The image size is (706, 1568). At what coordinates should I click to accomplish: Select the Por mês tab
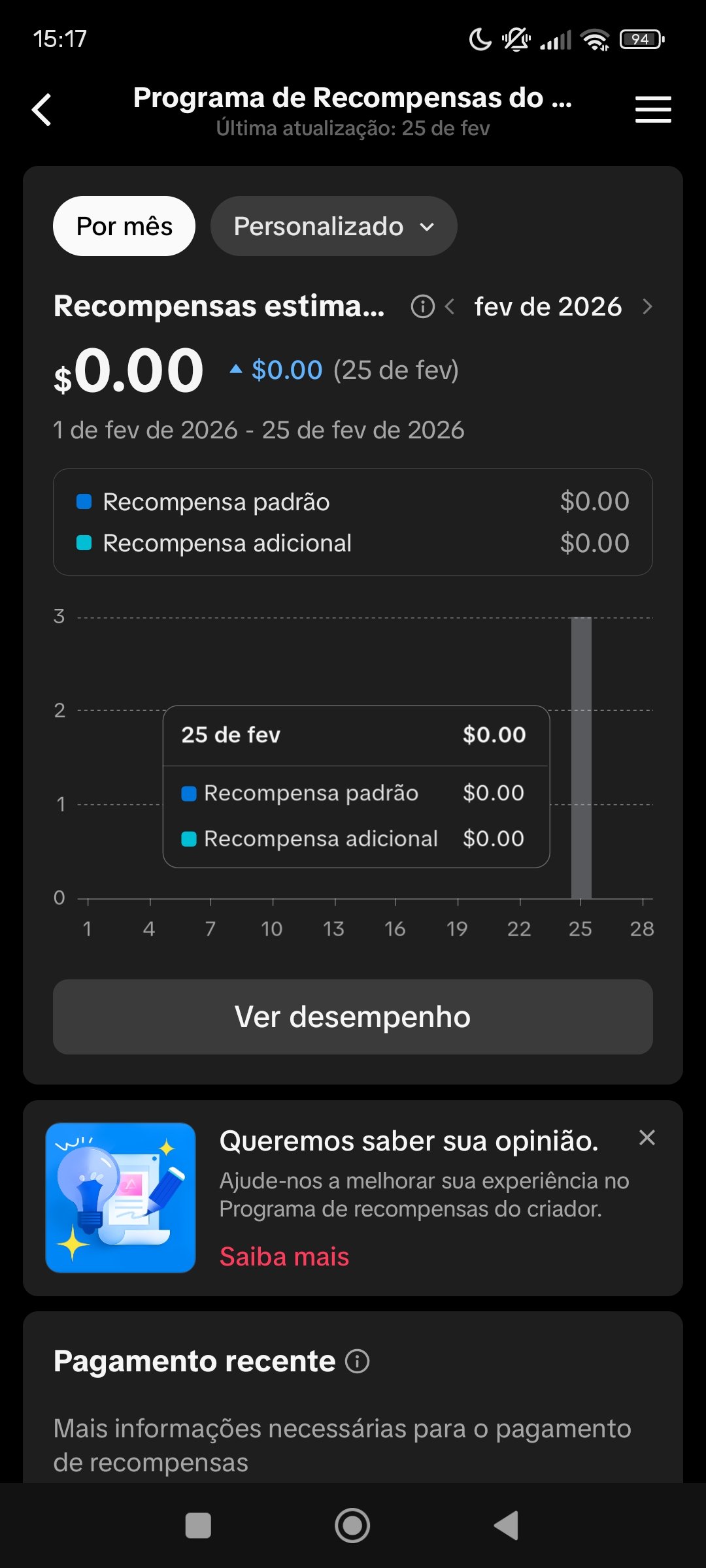coord(124,226)
